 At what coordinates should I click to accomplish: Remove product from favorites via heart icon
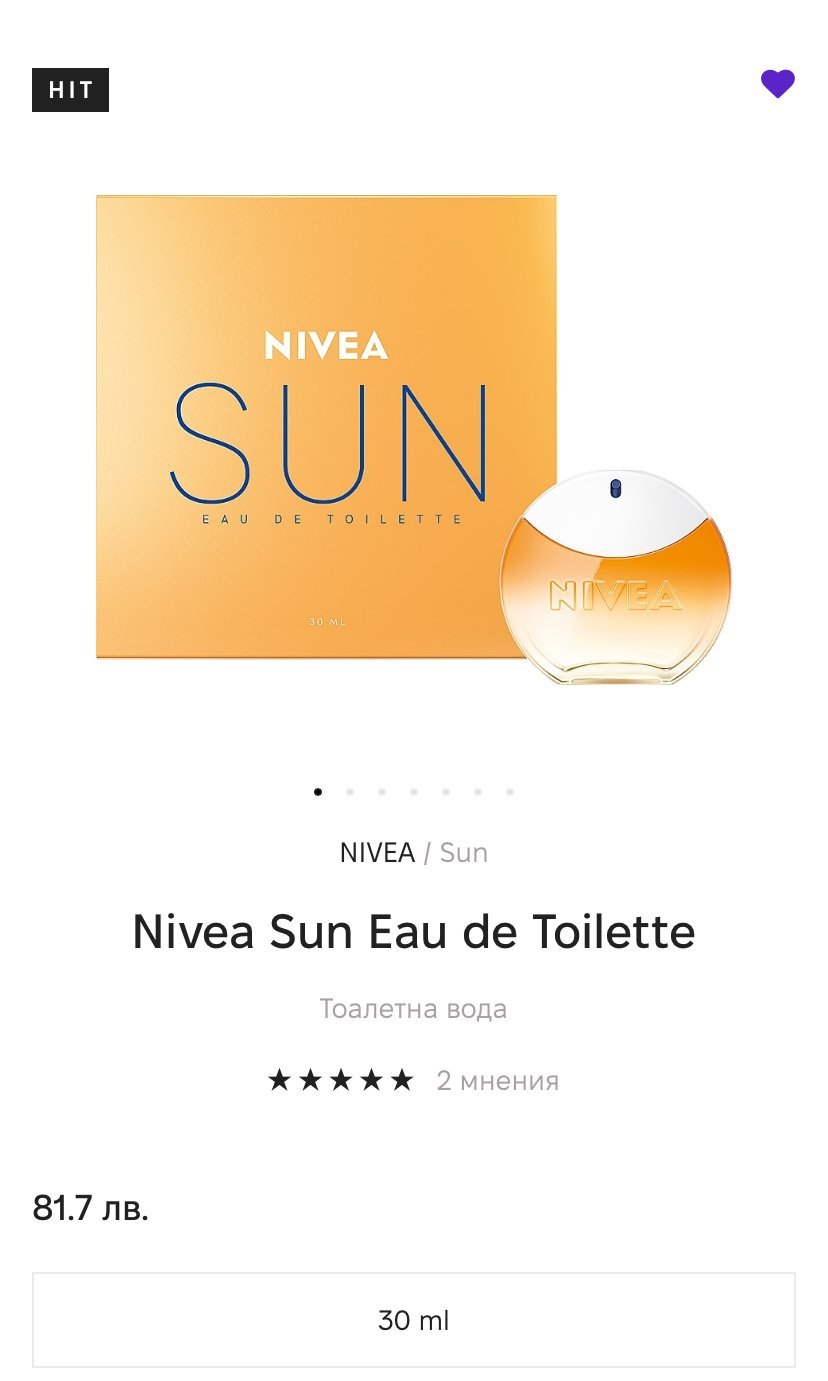pyautogui.click(x=777, y=84)
